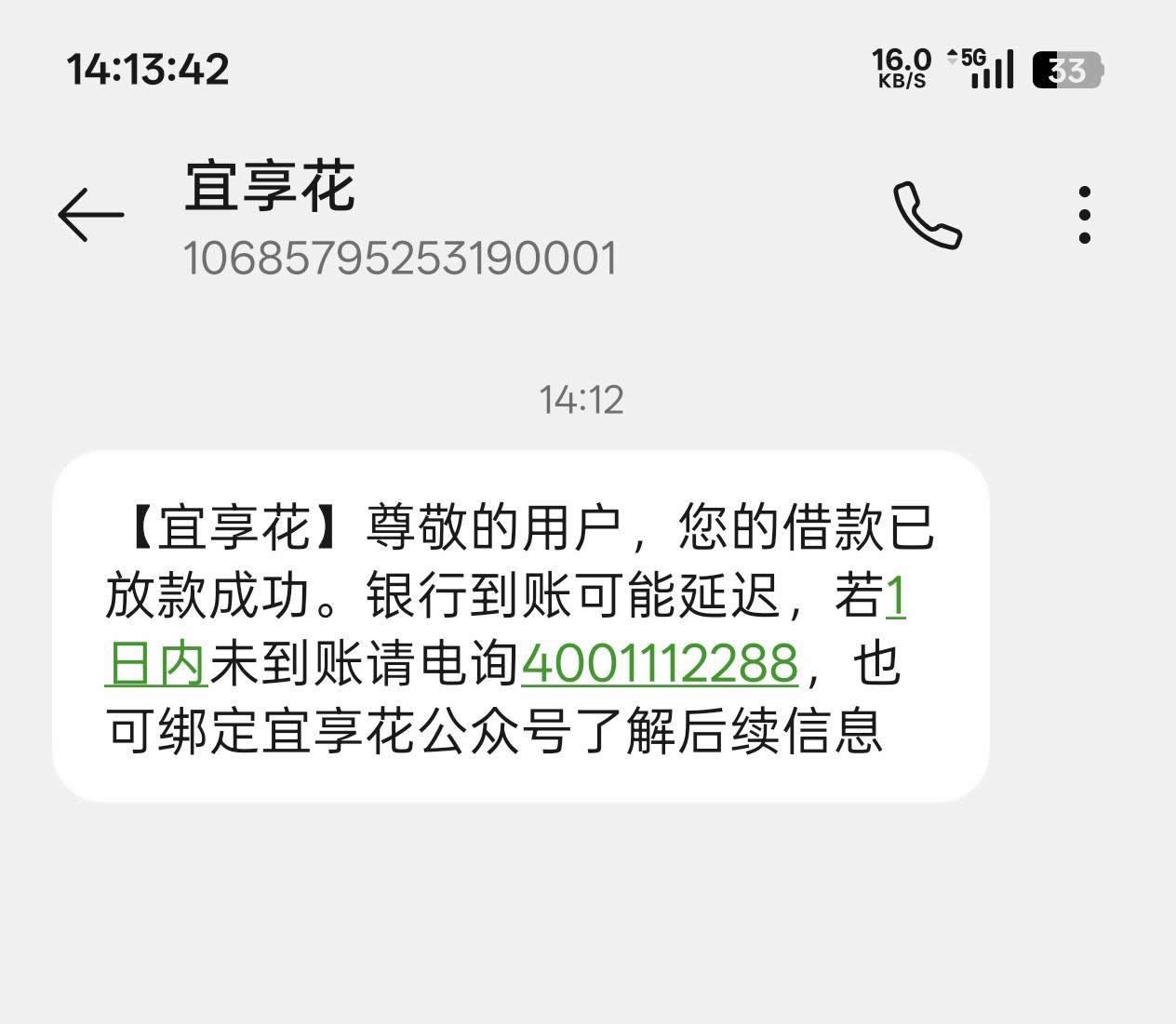Go back to the message list
Viewport: 1176px width, 1024px height.
click(x=90, y=215)
